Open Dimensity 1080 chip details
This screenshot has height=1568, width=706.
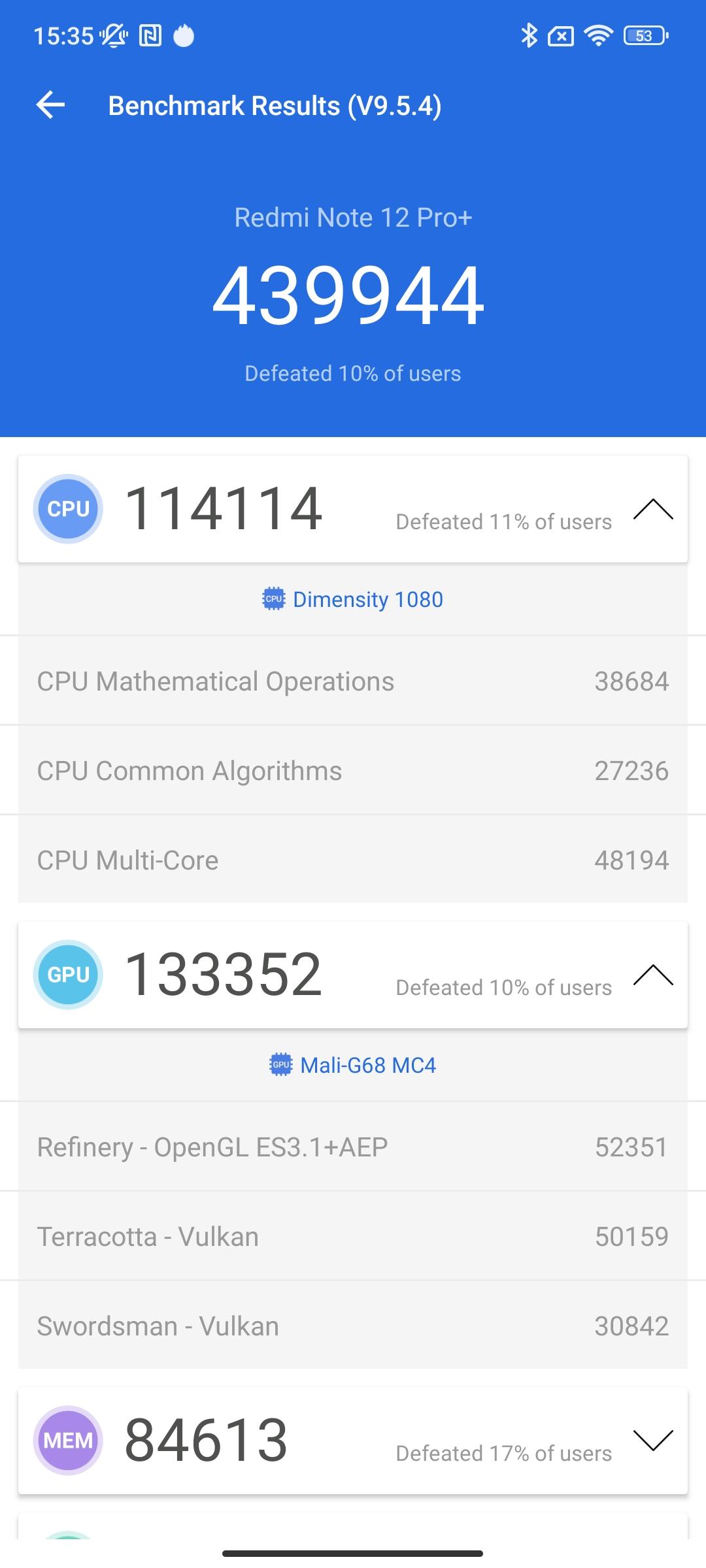coord(353,599)
